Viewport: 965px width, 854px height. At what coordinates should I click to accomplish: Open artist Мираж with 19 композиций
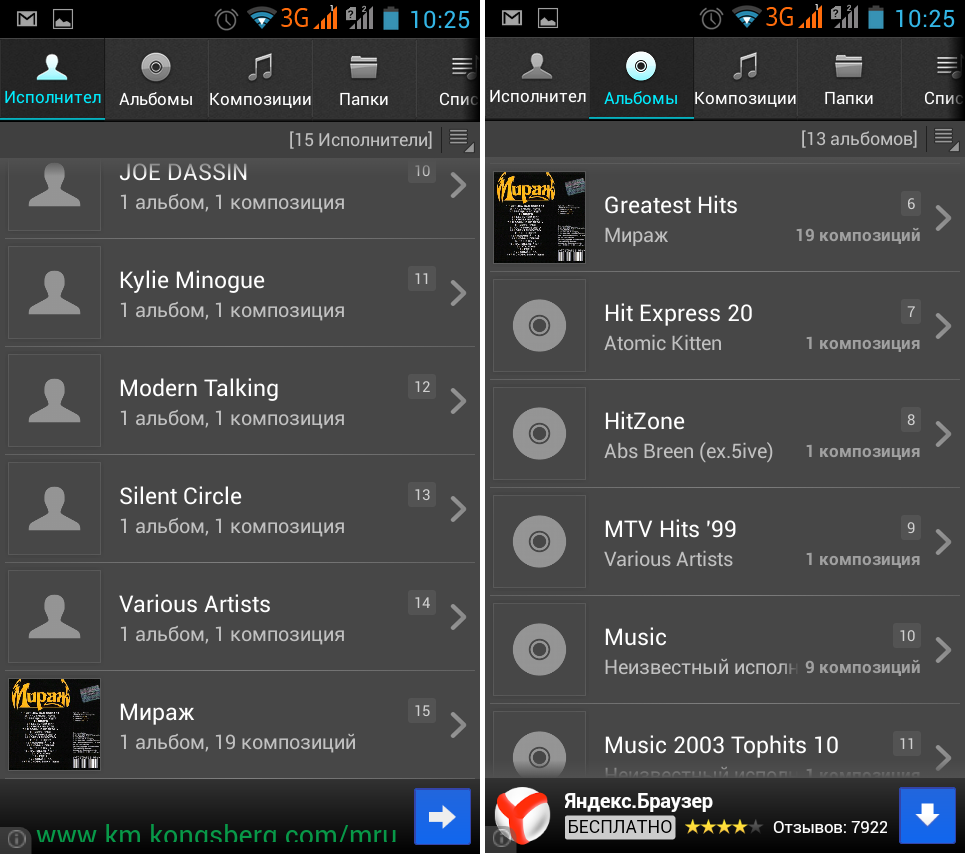click(240, 726)
